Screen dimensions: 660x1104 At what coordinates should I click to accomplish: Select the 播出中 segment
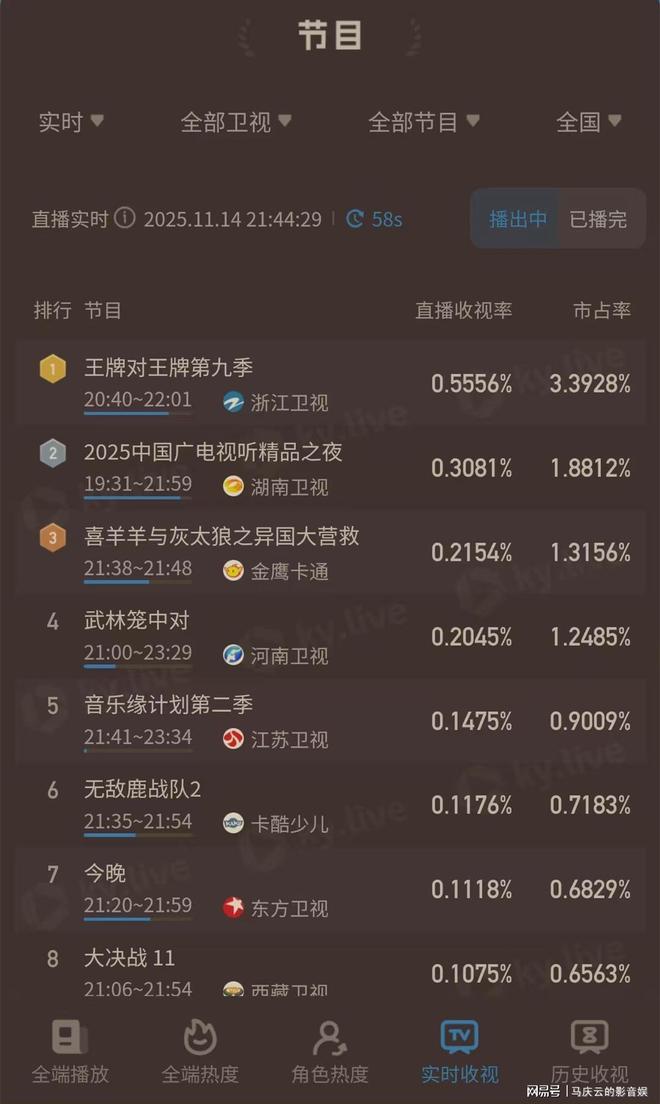pyautogui.click(x=518, y=219)
